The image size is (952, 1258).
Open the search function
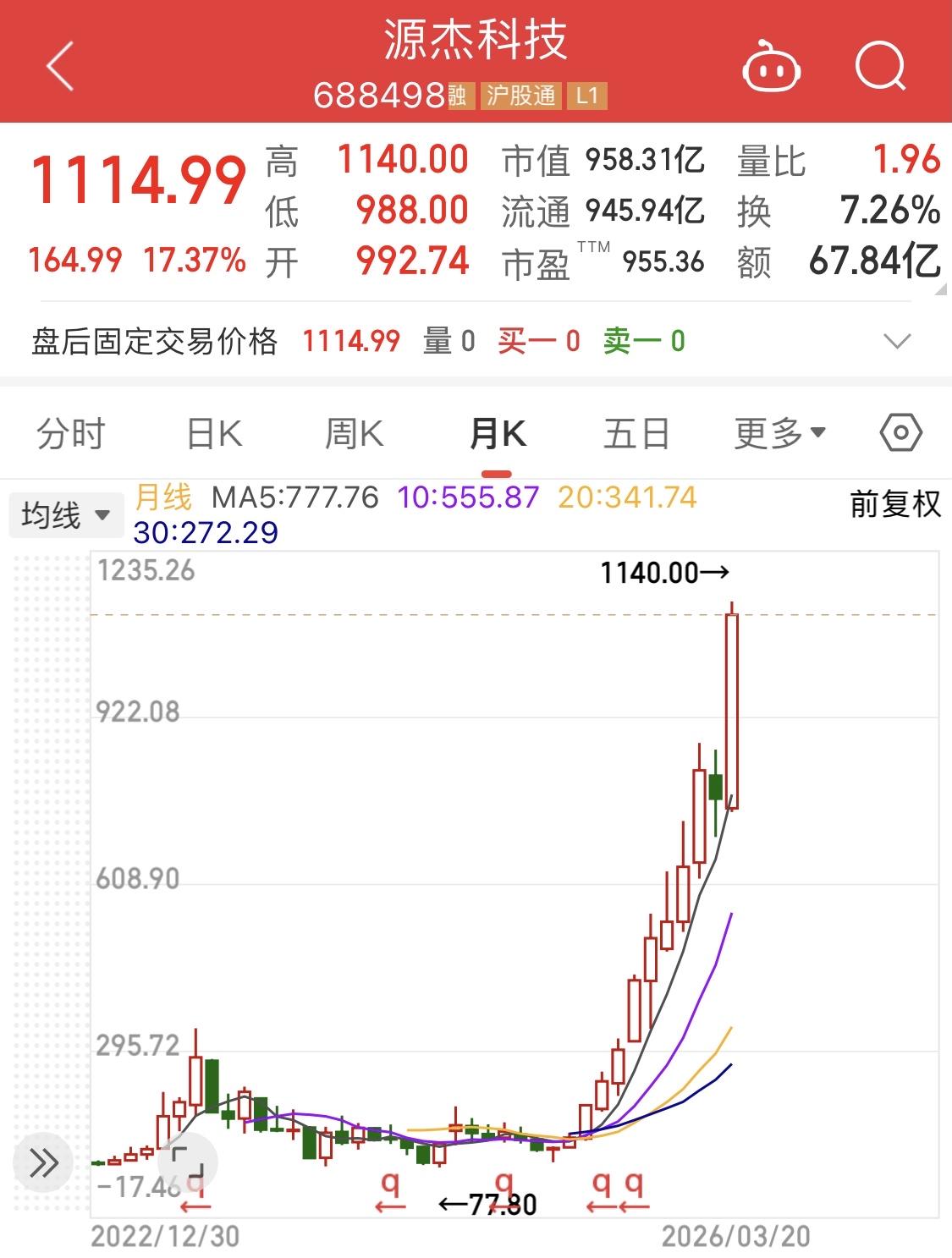pos(880,65)
